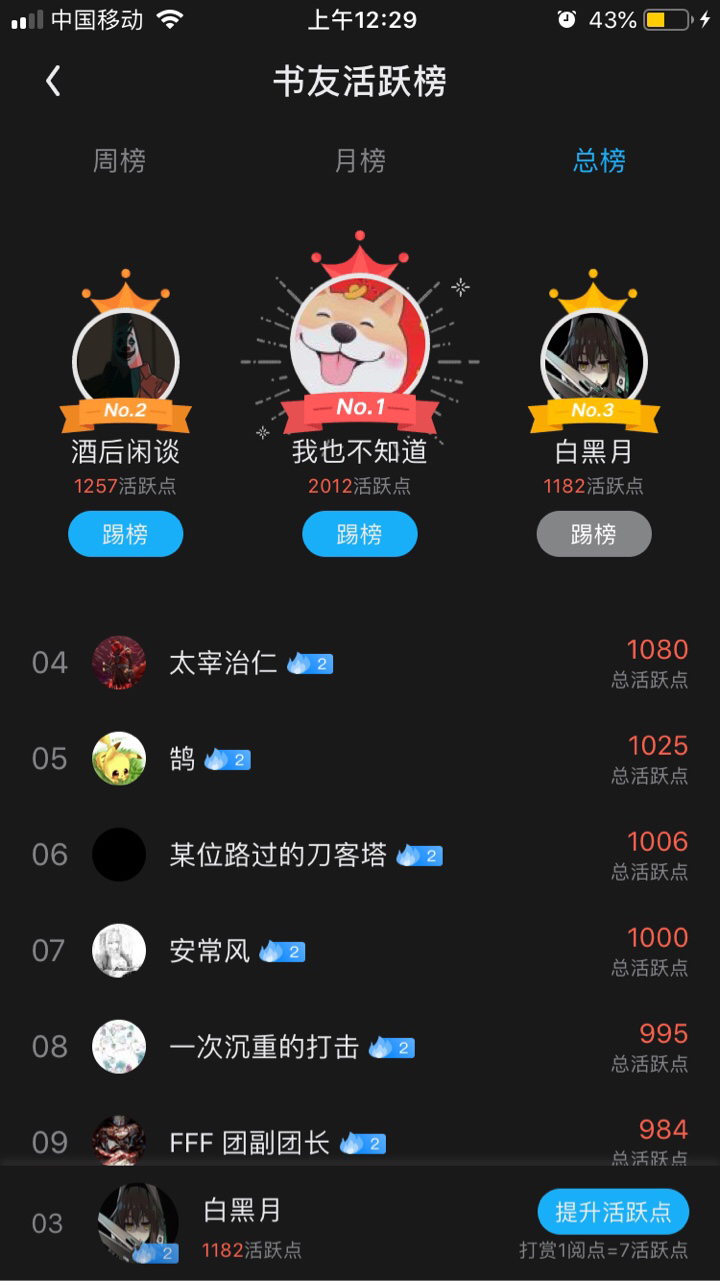Switch to the 周榜 tab
The width and height of the screenshot is (720, 1281).
pyautogui.click(x=119, y=161)
